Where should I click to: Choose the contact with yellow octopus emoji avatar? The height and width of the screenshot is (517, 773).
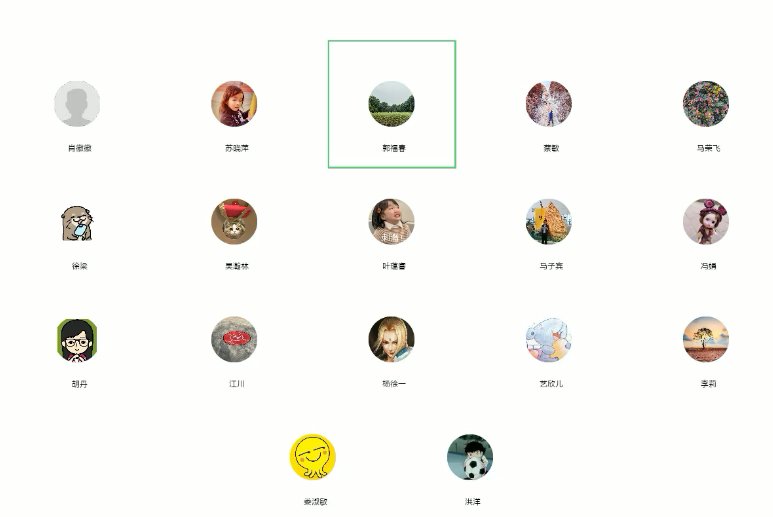pyautogui.click(x=313, y=457)
